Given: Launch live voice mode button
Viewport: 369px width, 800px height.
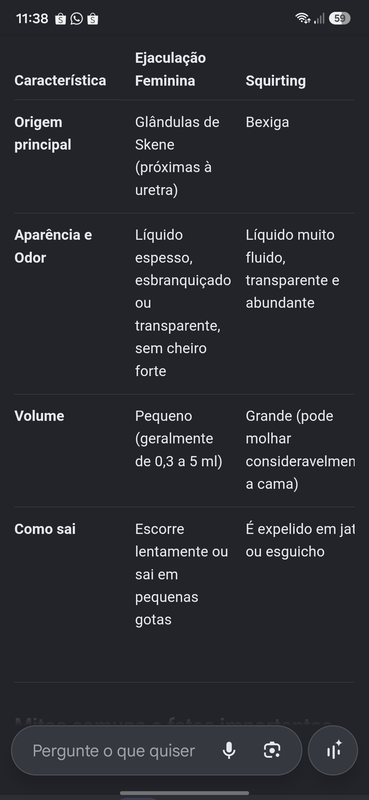Looking at the screenshot, I should (x=333, y=751).
